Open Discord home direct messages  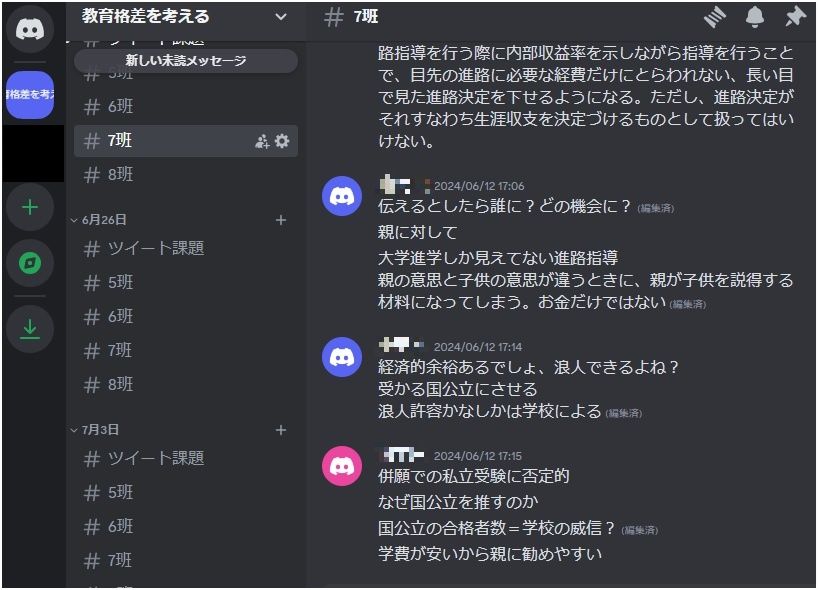(30, 29)
